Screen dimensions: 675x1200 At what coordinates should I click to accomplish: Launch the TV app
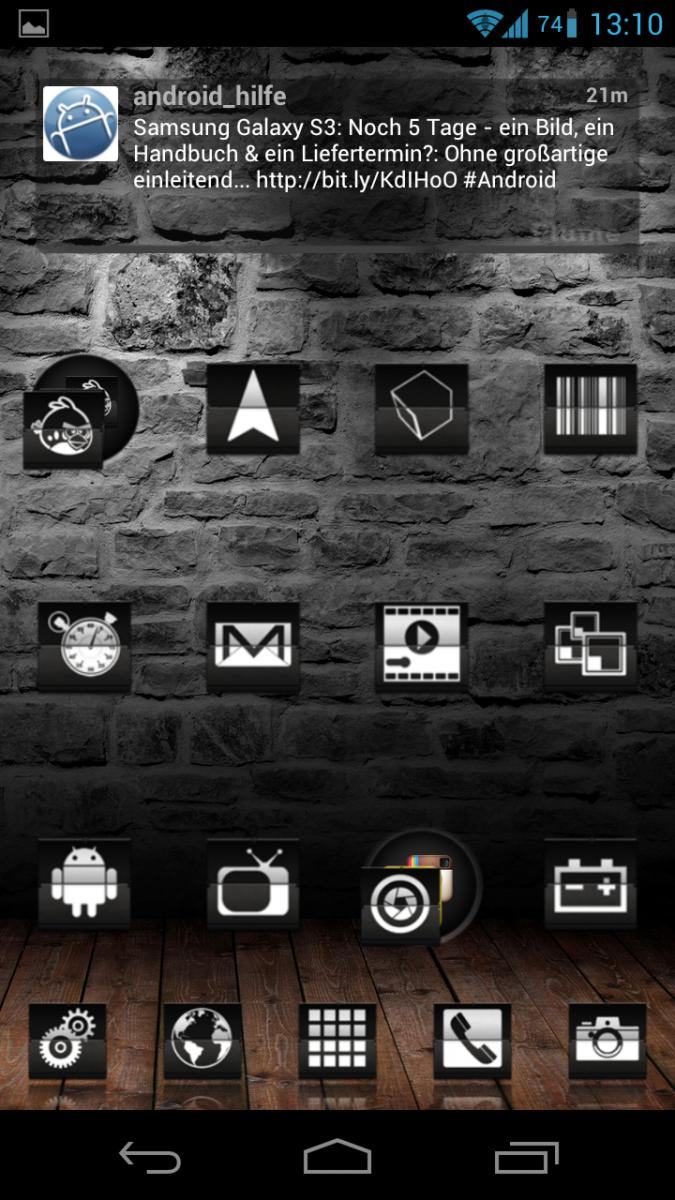pyautogui.click(x=253, y=883)
